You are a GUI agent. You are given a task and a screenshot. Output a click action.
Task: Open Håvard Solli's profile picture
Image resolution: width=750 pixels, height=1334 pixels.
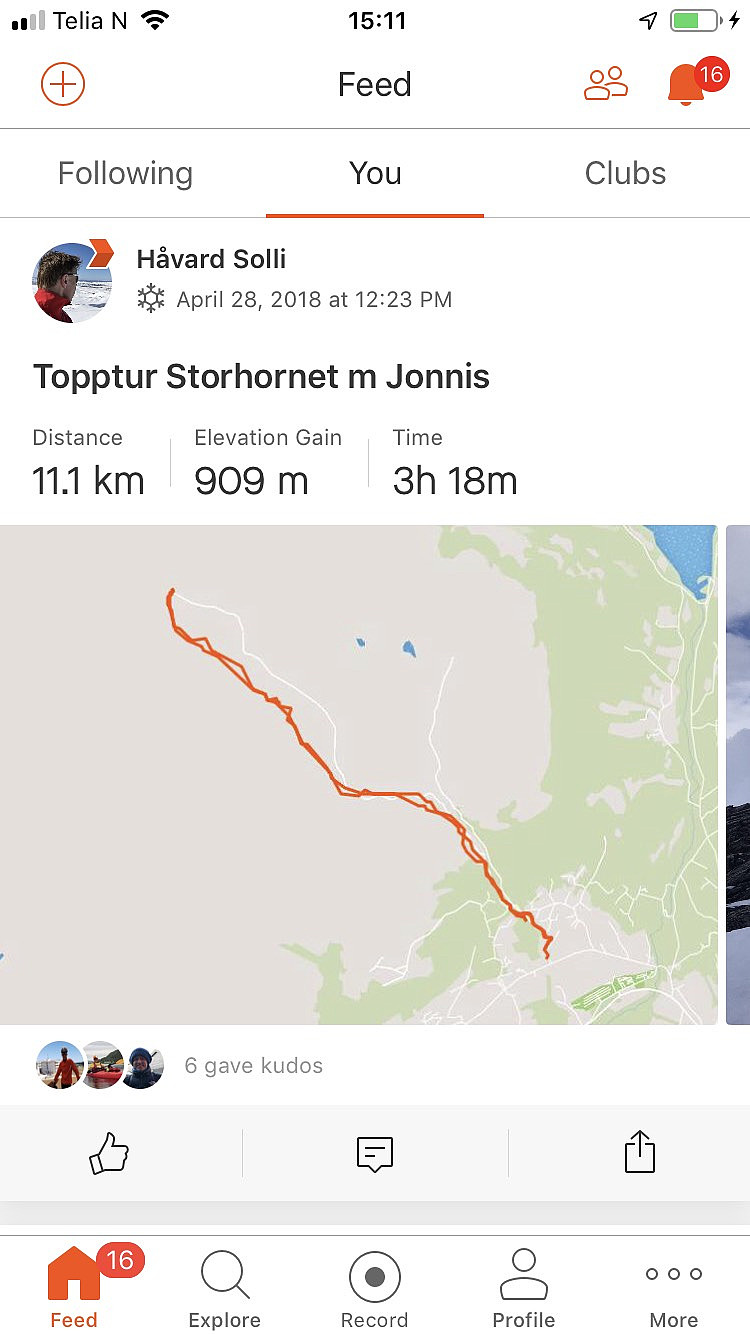(x=73, y=282)
